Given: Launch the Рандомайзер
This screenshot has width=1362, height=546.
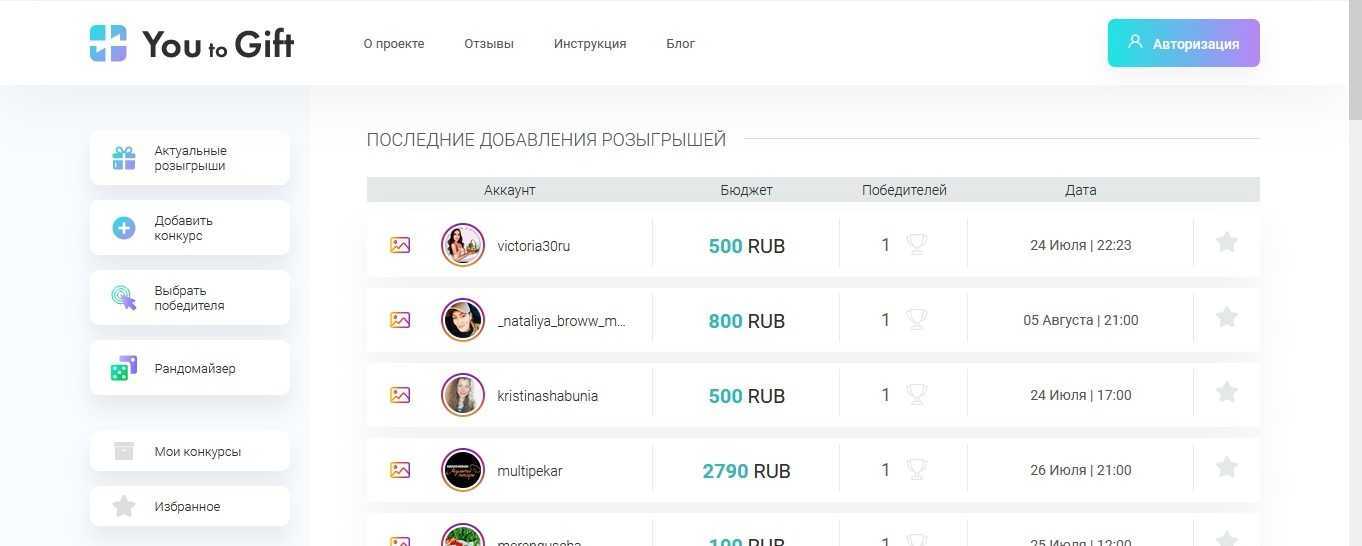Looking at the screenshot, I should [189, 368].
